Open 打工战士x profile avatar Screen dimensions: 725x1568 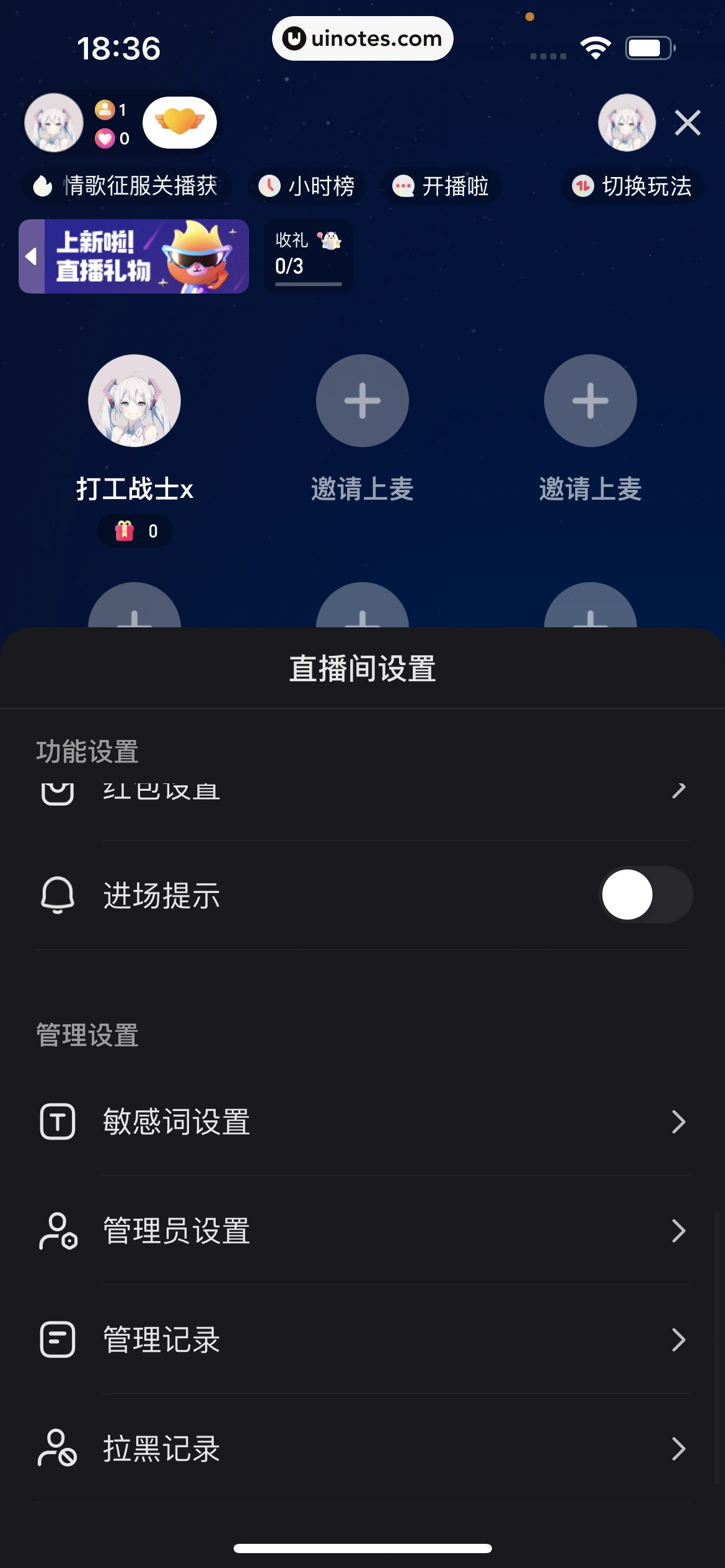pyautogui.click(x=136, y=401)
